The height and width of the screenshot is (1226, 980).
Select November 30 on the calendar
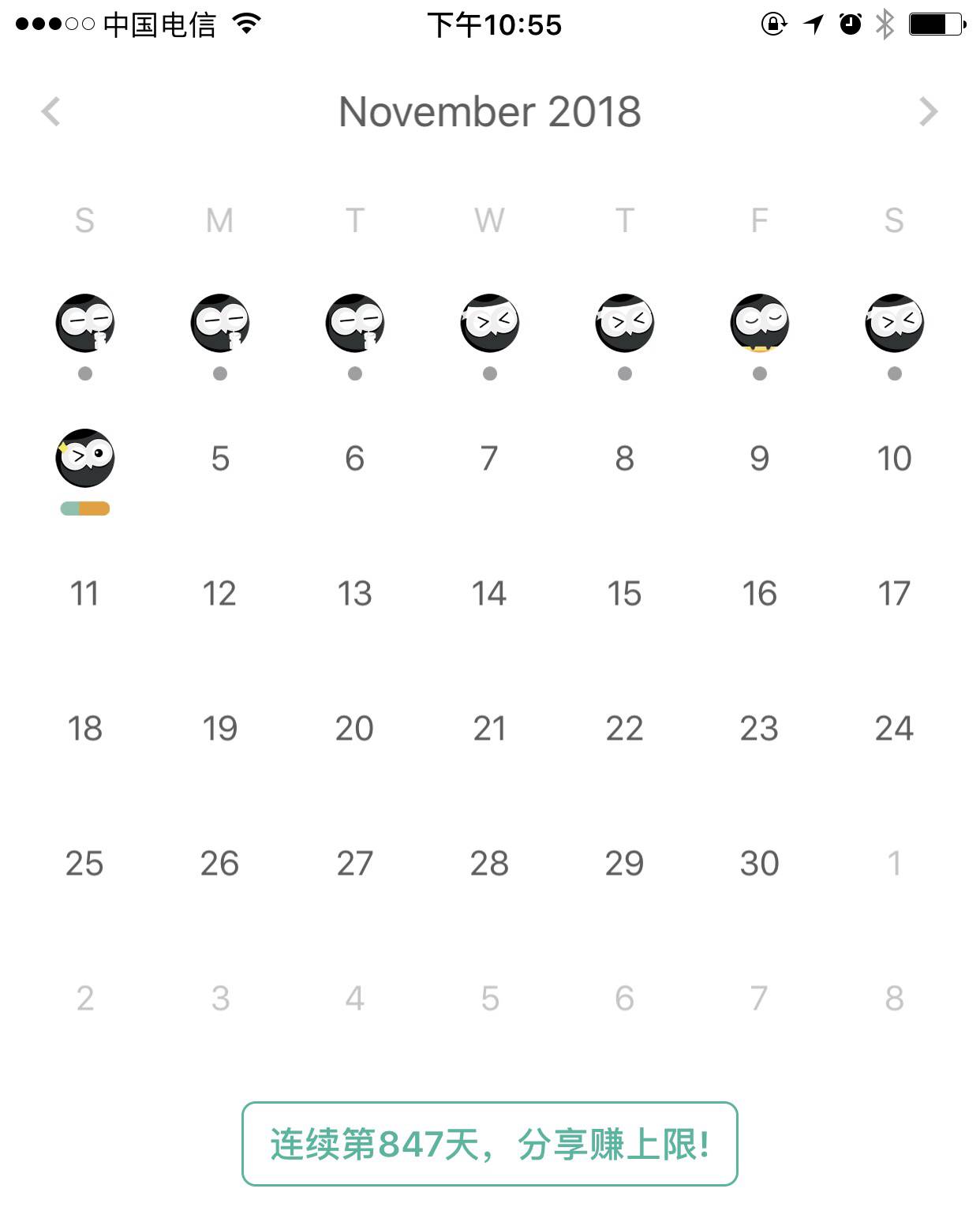point(759,864)
